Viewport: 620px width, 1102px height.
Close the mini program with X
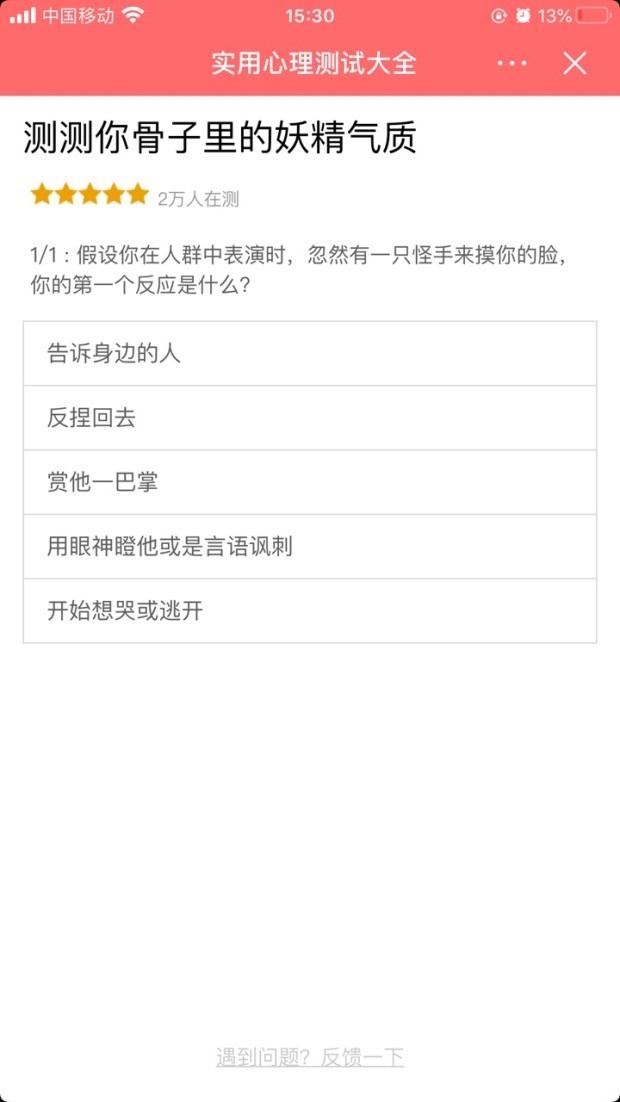[x=574, y=64]
